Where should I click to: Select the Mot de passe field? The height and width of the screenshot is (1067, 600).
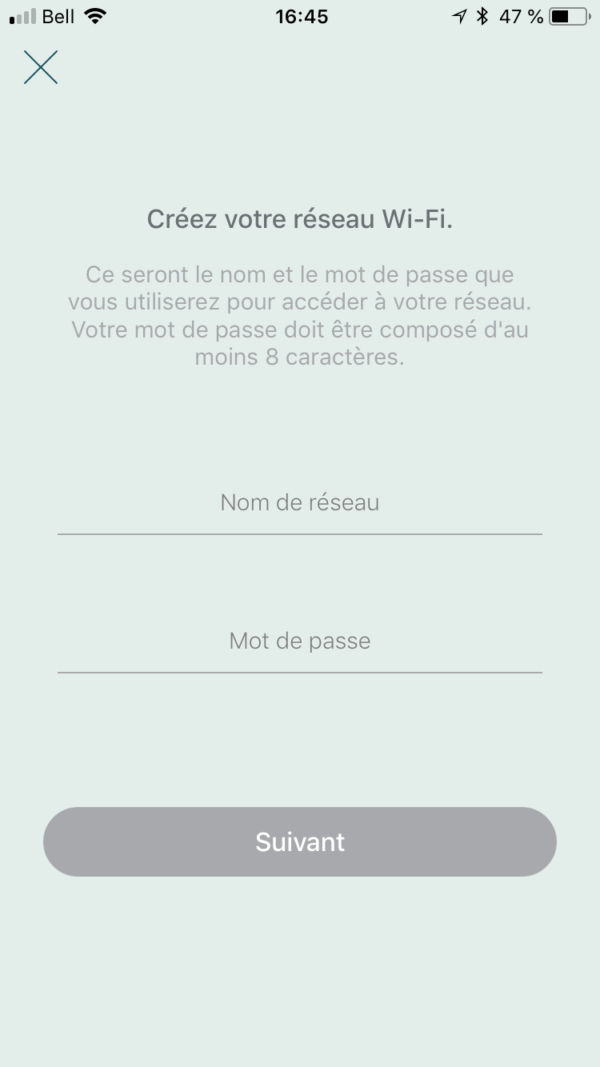point(300,641)
